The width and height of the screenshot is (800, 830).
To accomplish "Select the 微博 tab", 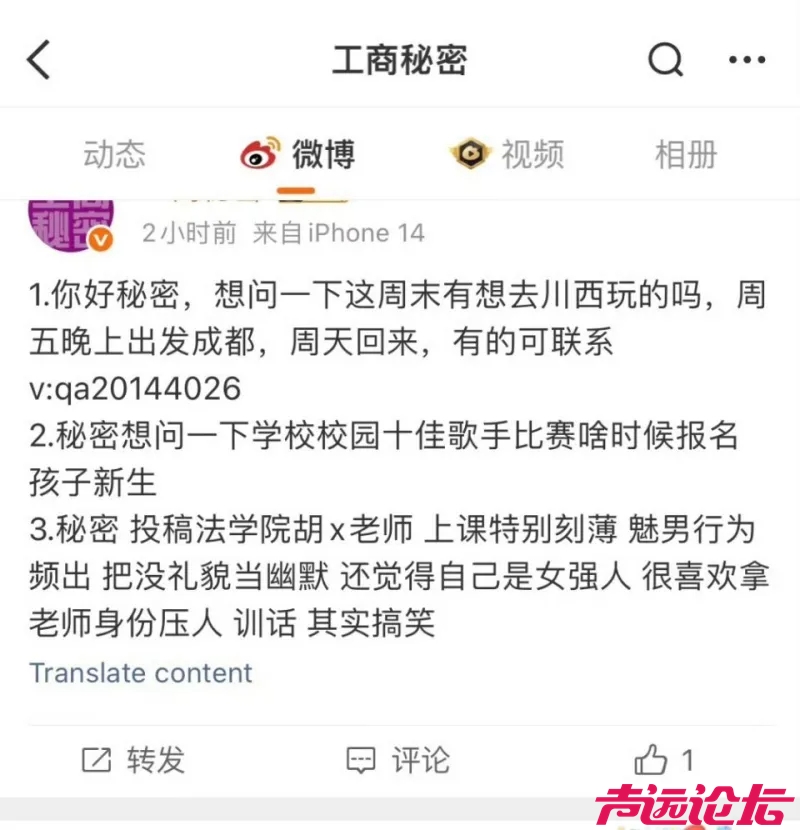I will click(298, 155).
